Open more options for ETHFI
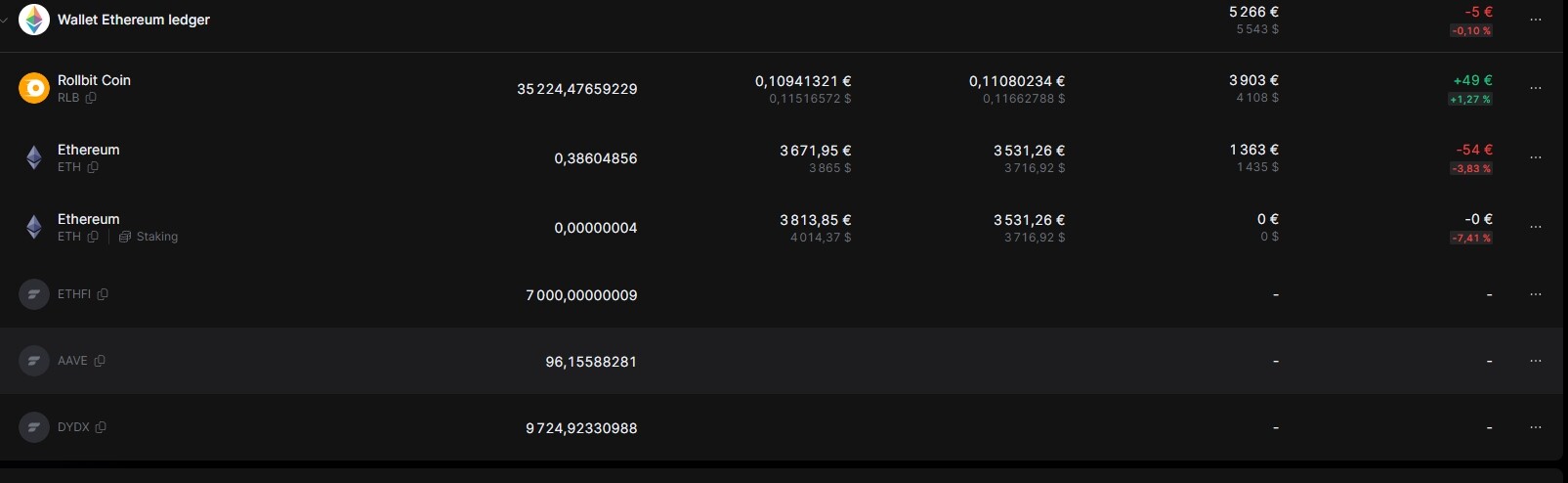Viewport: 1568px width, 483px height. (1535, 294)
